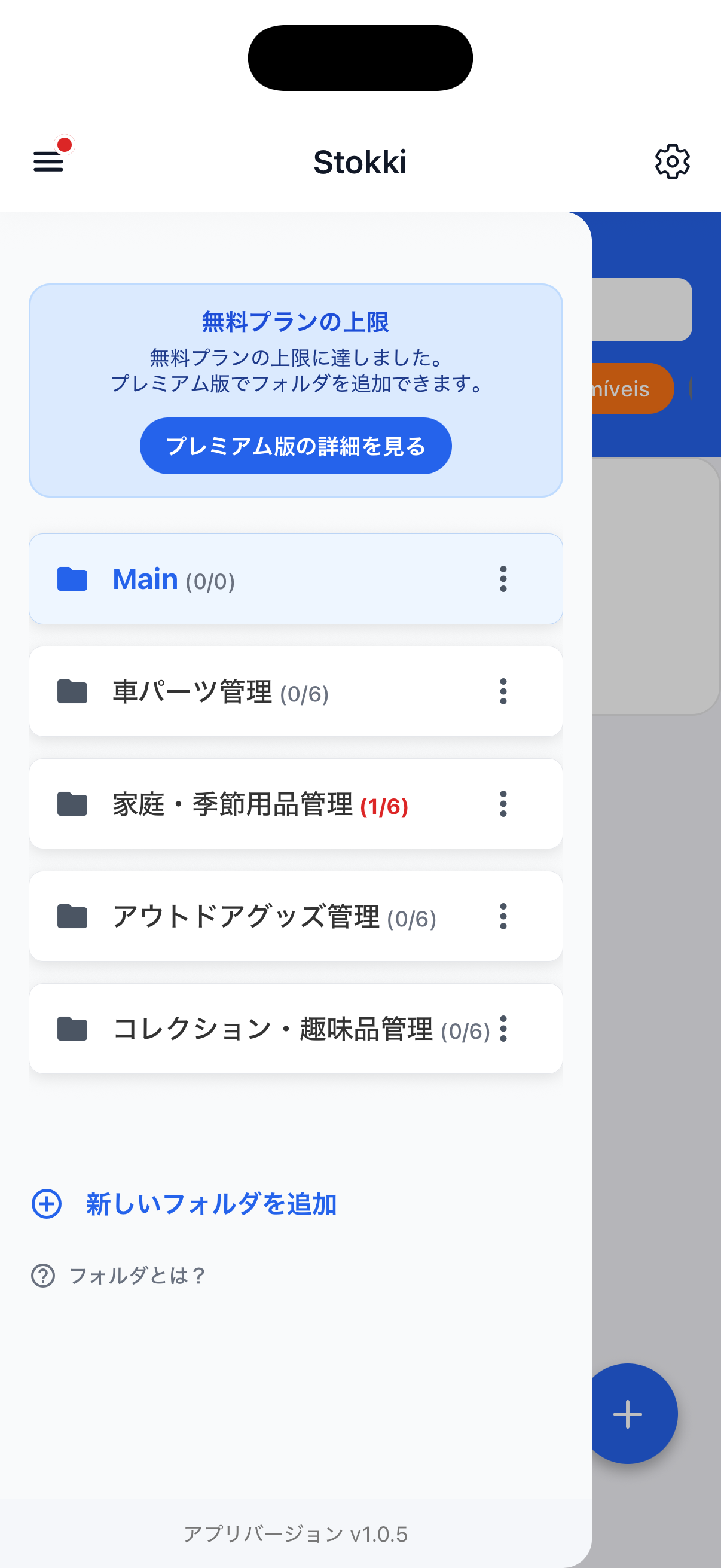Open the three-dot menu for 車パーツ管理
This screenshot has height=1568, width=721.
click(x=503, y=690)
